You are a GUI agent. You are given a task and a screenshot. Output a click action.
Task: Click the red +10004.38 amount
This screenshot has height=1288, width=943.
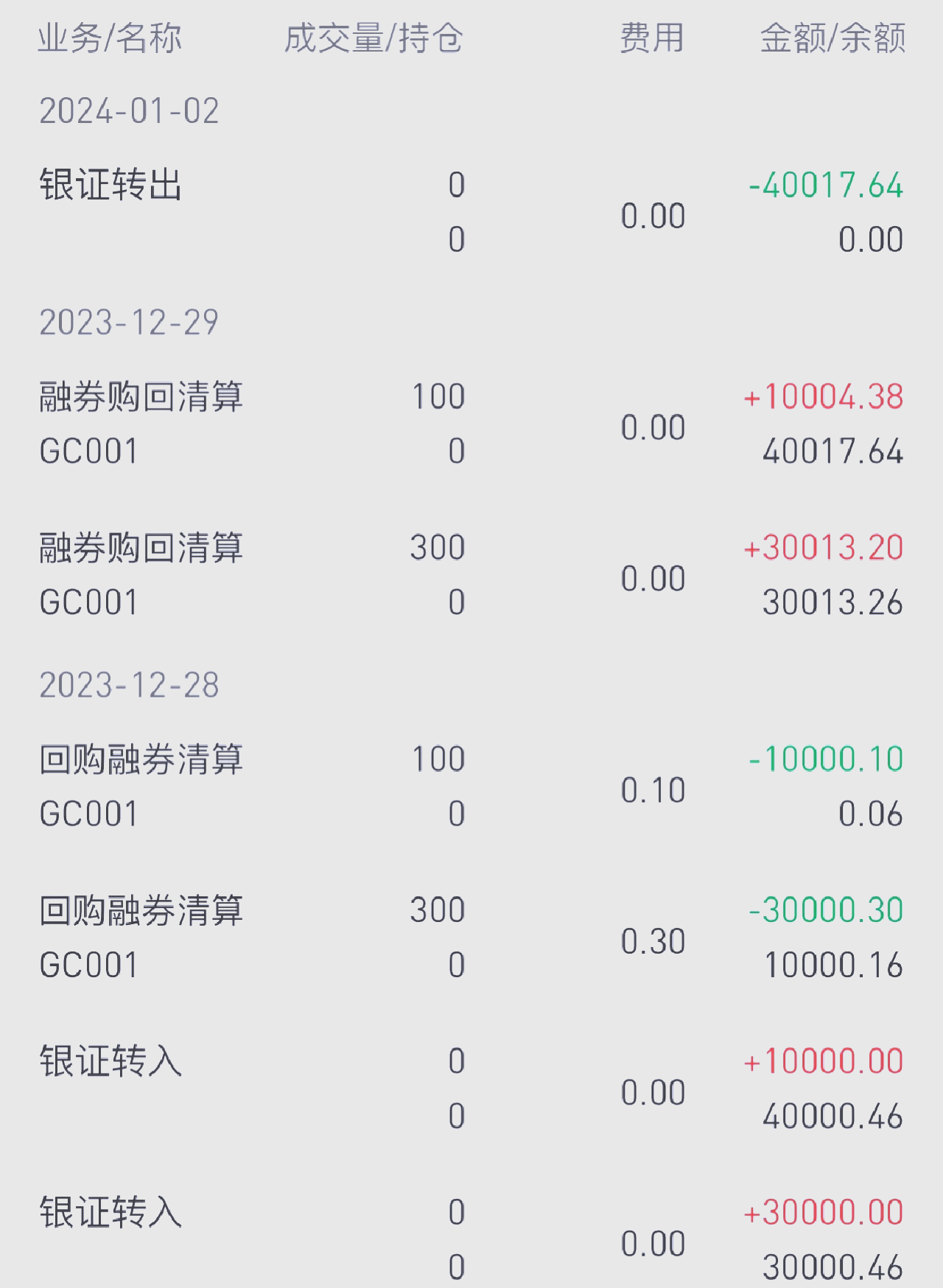(x=825, y=398)
